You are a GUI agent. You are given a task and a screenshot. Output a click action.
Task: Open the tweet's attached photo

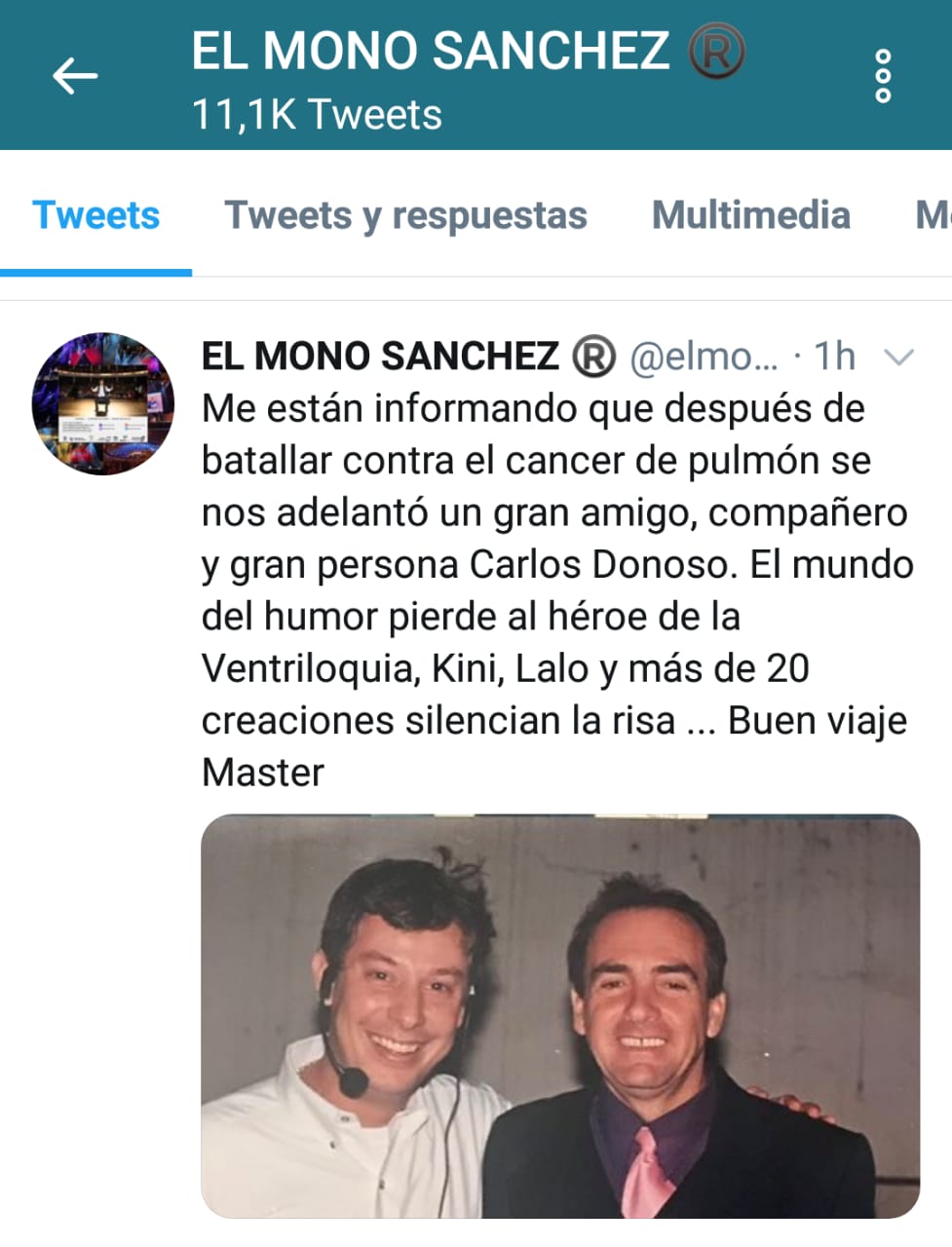(x=560, y=1015)
